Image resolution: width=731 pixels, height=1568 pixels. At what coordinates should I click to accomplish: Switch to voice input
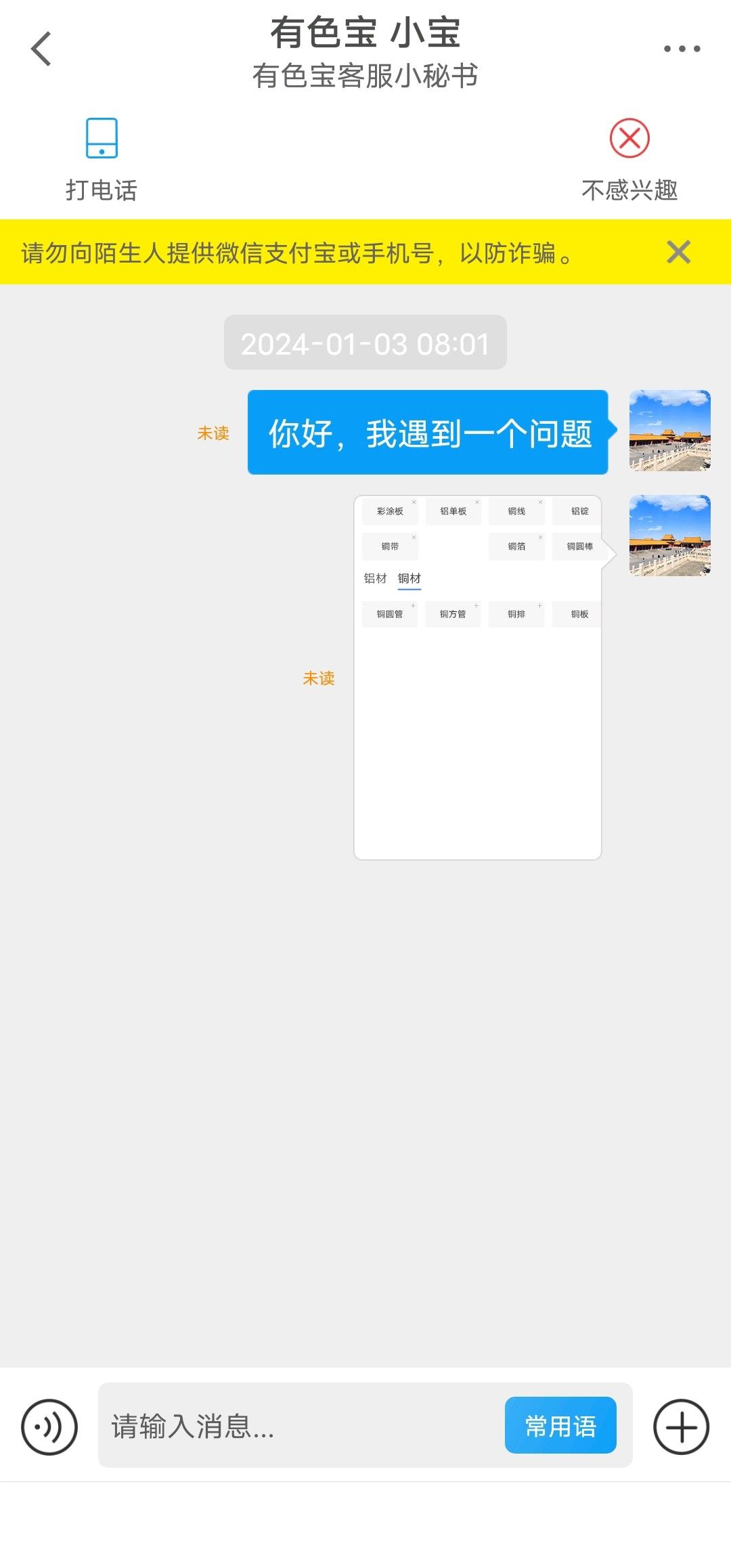pyautogui.click(x=49, y=1427)
